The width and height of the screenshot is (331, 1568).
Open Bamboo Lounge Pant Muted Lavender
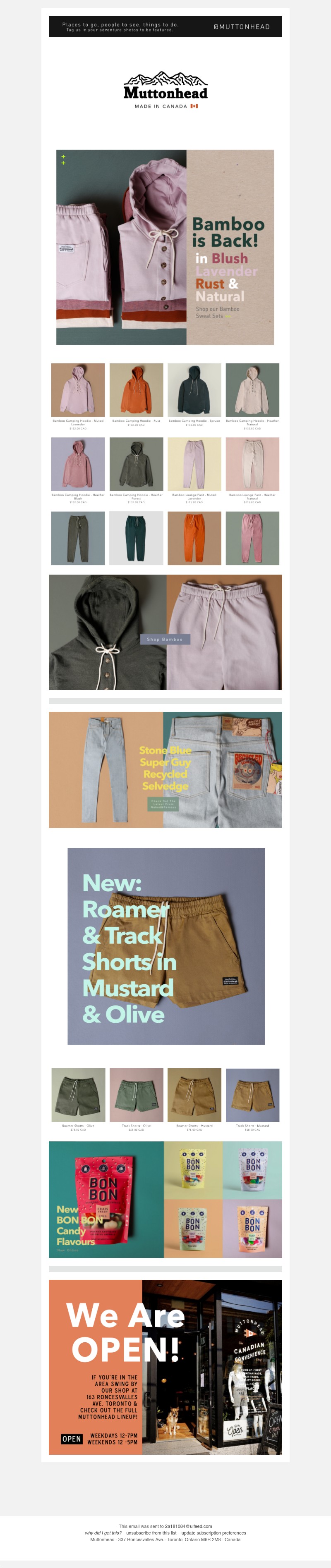(x=194, y=464)
